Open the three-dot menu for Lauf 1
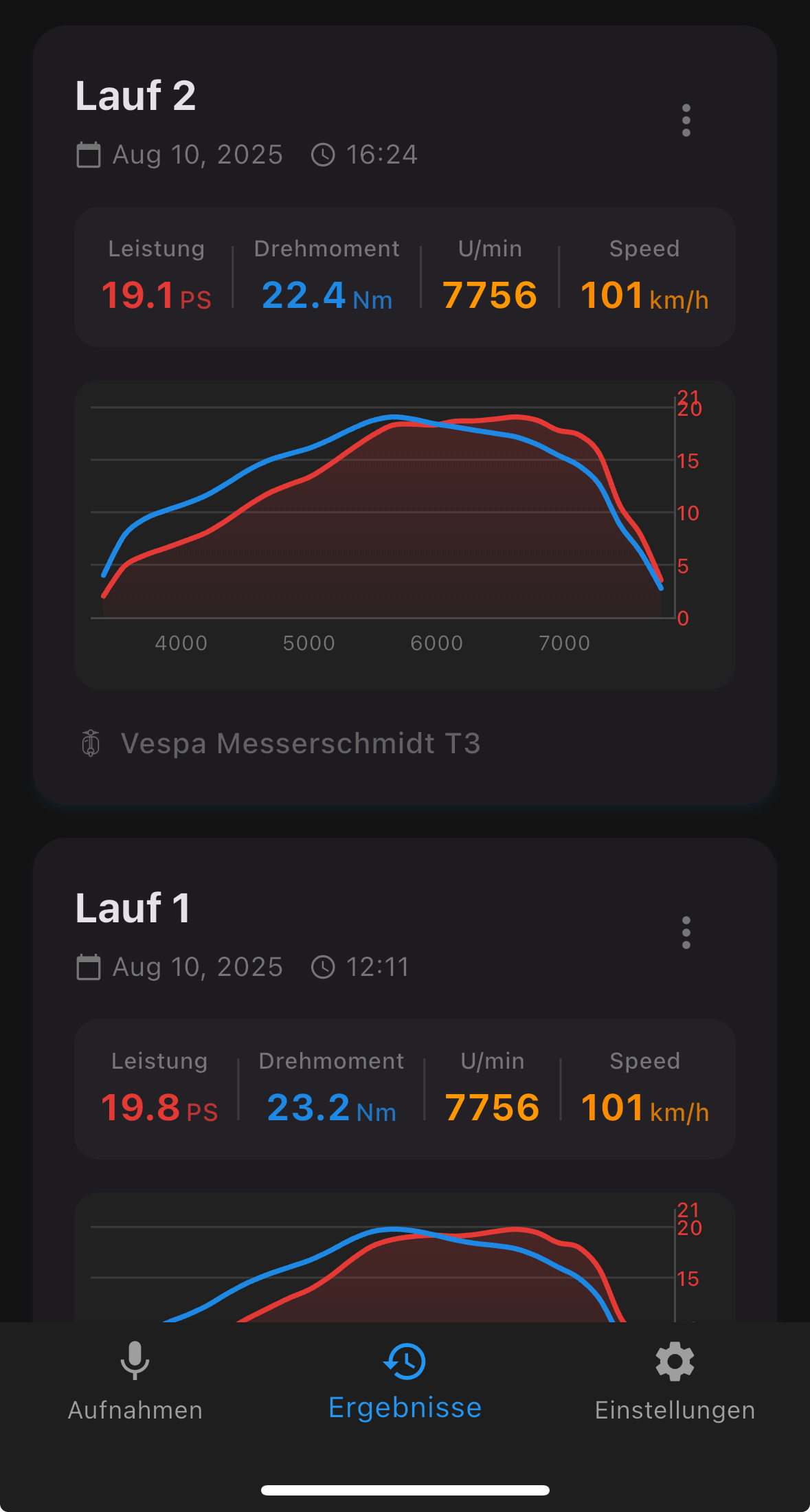This screenshot has width=810, height=1512. pyautogui.click(x=686, y=933)
